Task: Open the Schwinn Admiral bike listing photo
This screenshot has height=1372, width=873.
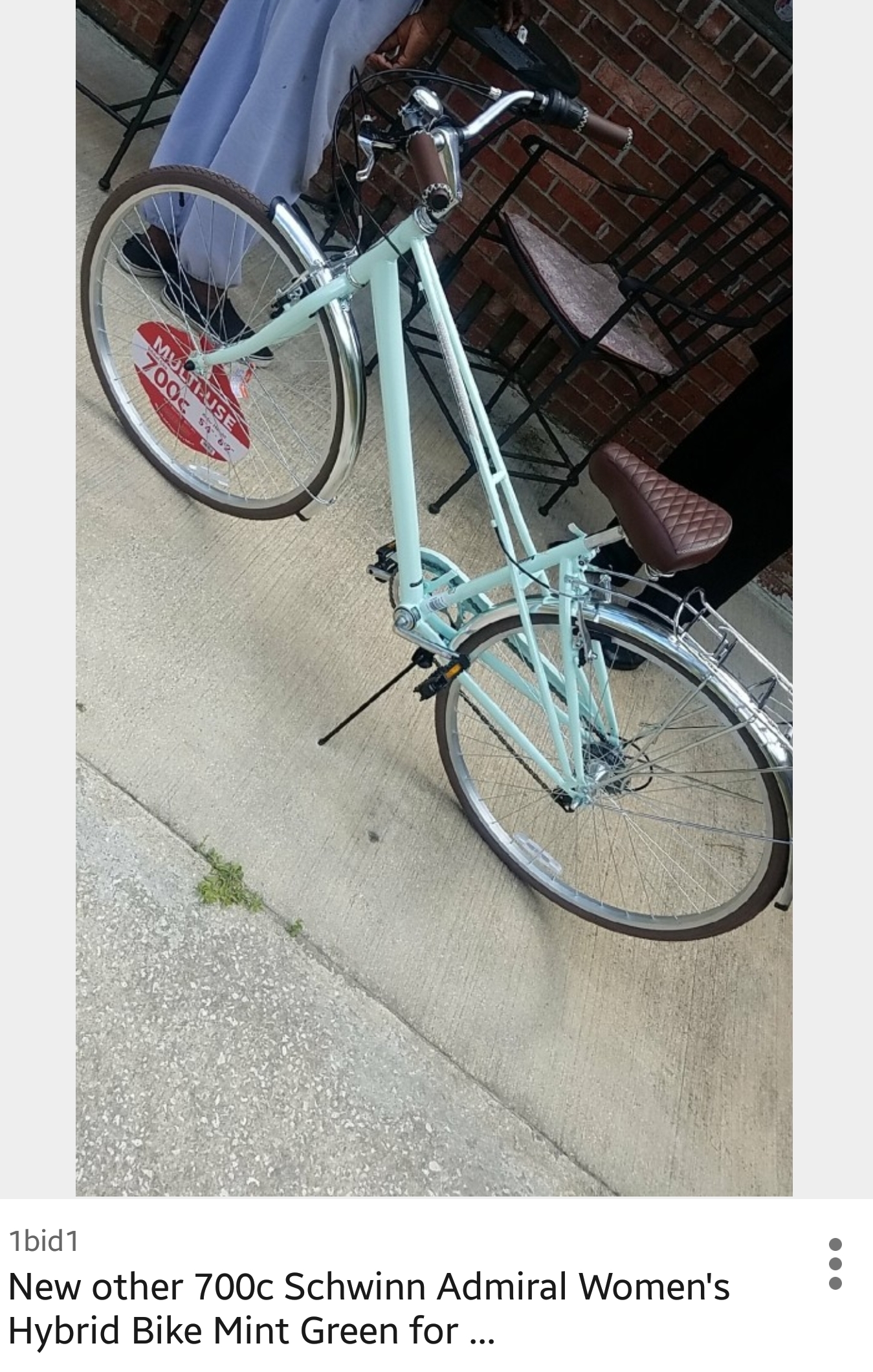Action: [434, 596]
